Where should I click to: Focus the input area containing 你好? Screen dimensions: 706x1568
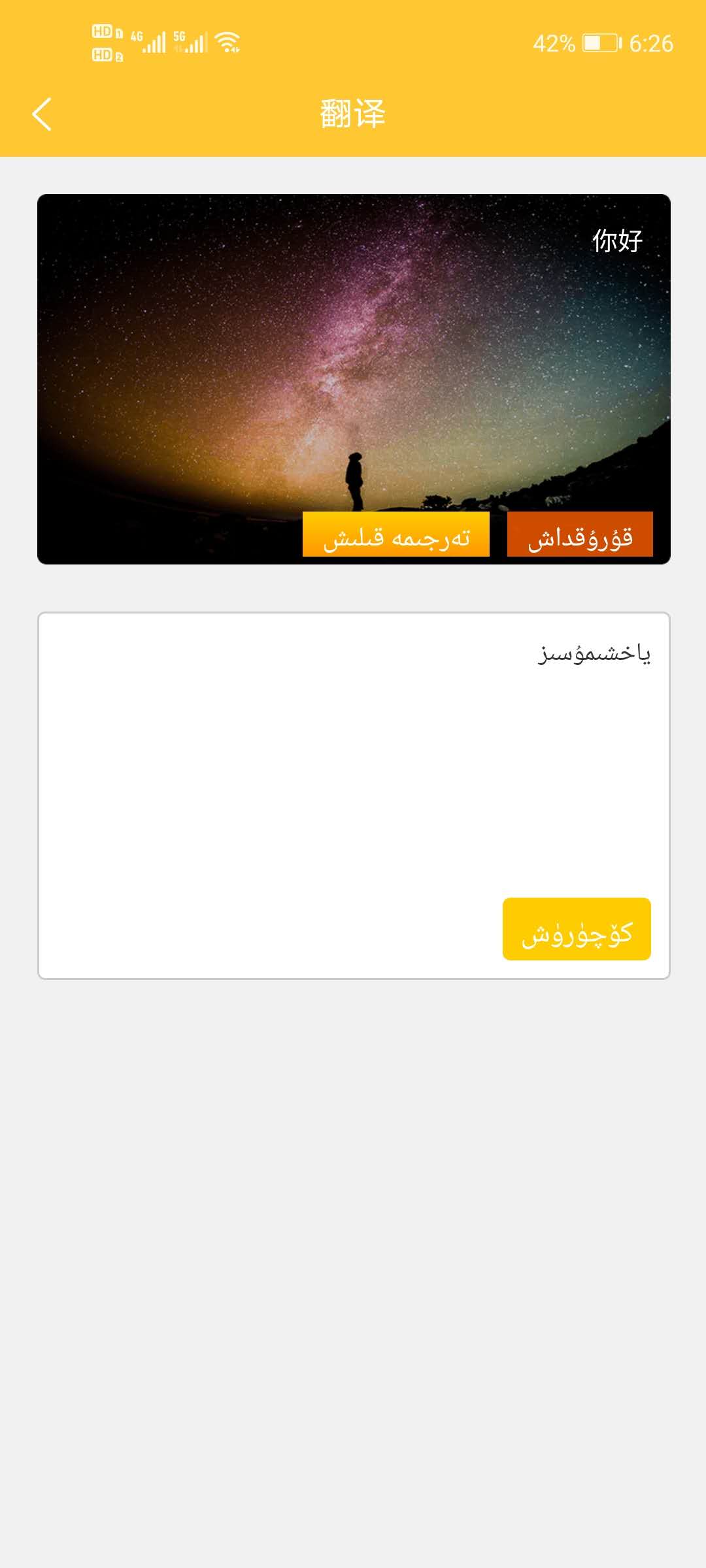coord(354,353)
